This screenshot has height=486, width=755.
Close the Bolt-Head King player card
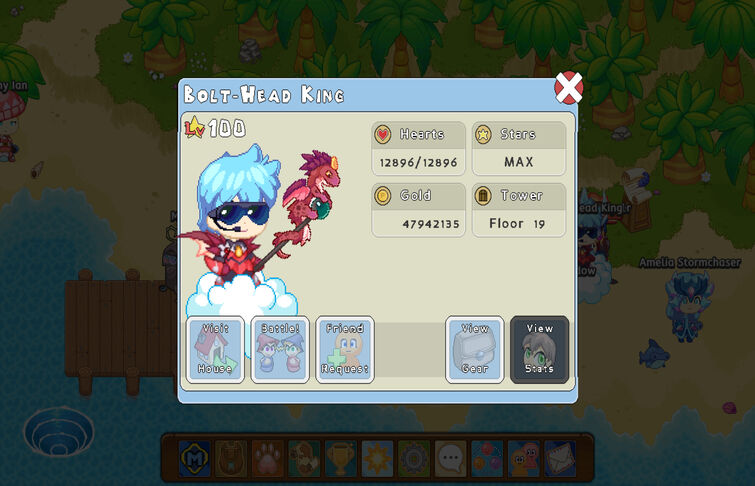(569, 90)
